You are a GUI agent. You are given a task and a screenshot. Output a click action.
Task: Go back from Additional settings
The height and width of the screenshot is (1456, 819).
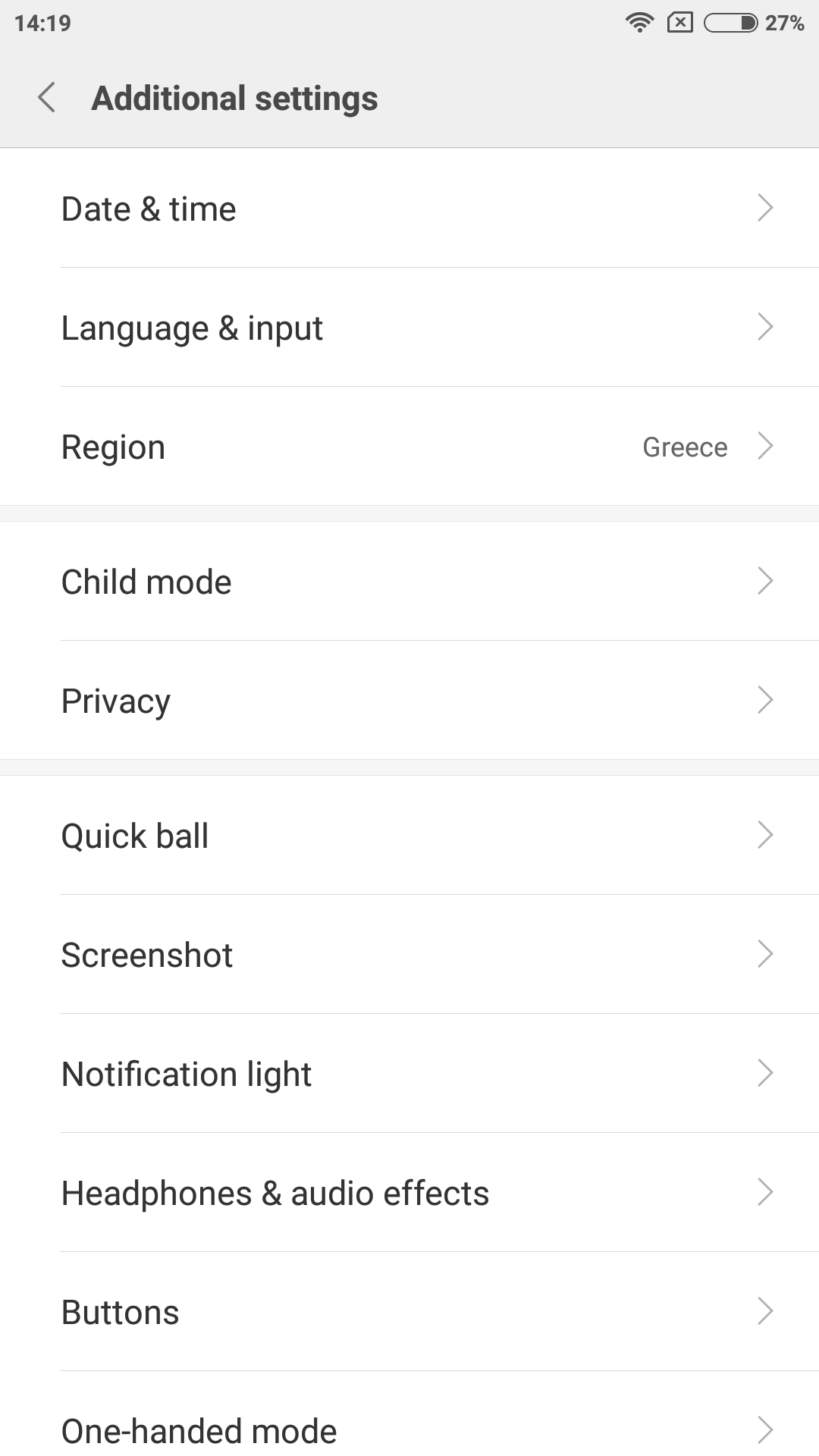coord(47,98)
